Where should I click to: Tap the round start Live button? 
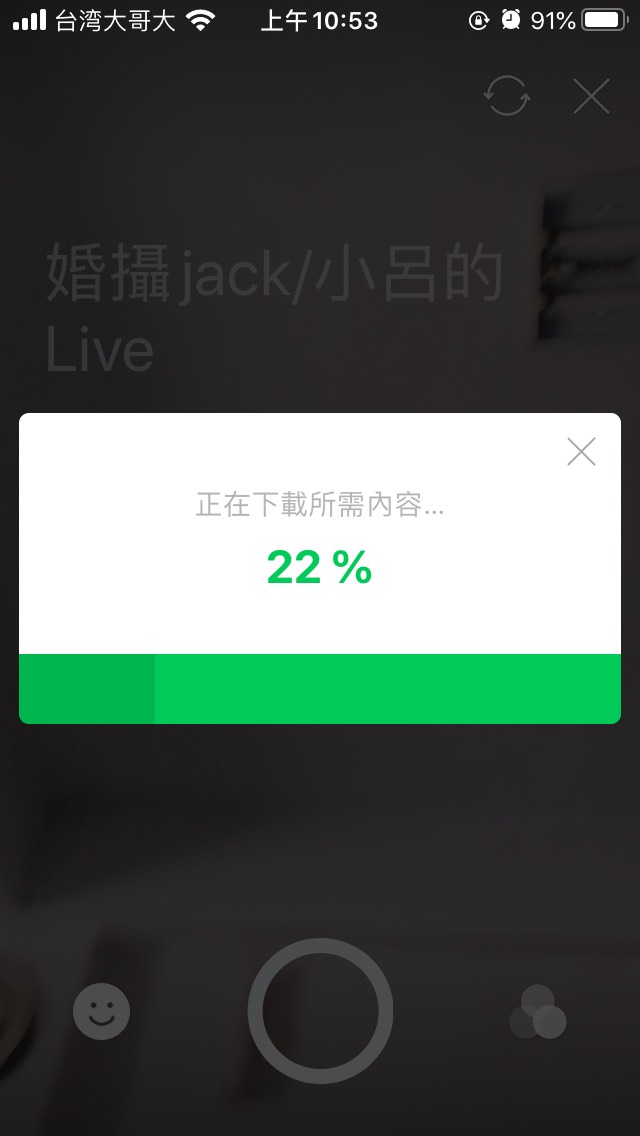[320, 1011]
